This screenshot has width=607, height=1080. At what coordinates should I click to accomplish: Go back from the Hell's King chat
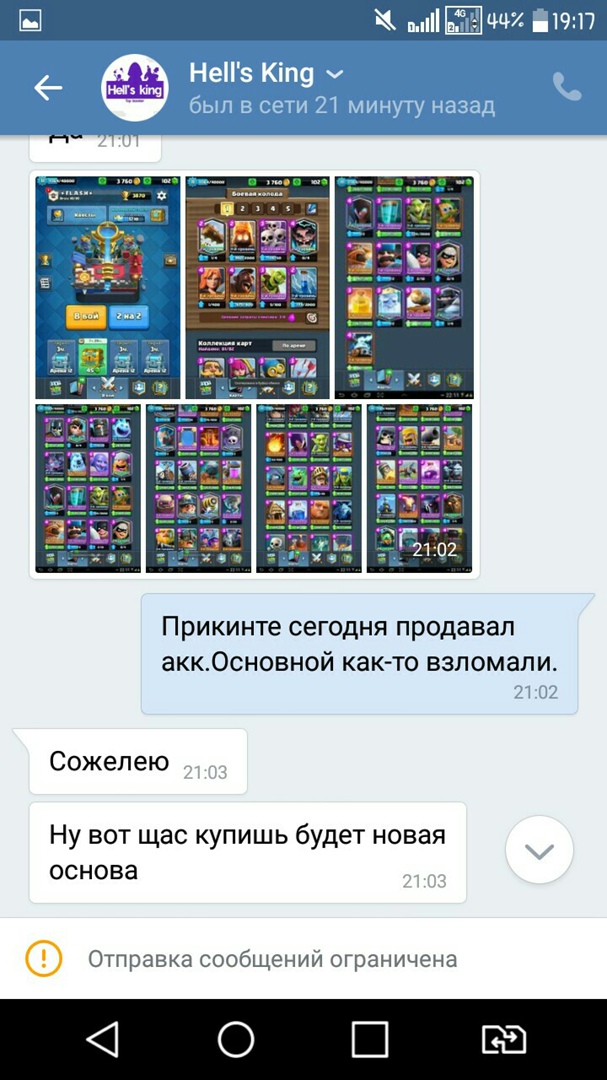tap(48, 88)
